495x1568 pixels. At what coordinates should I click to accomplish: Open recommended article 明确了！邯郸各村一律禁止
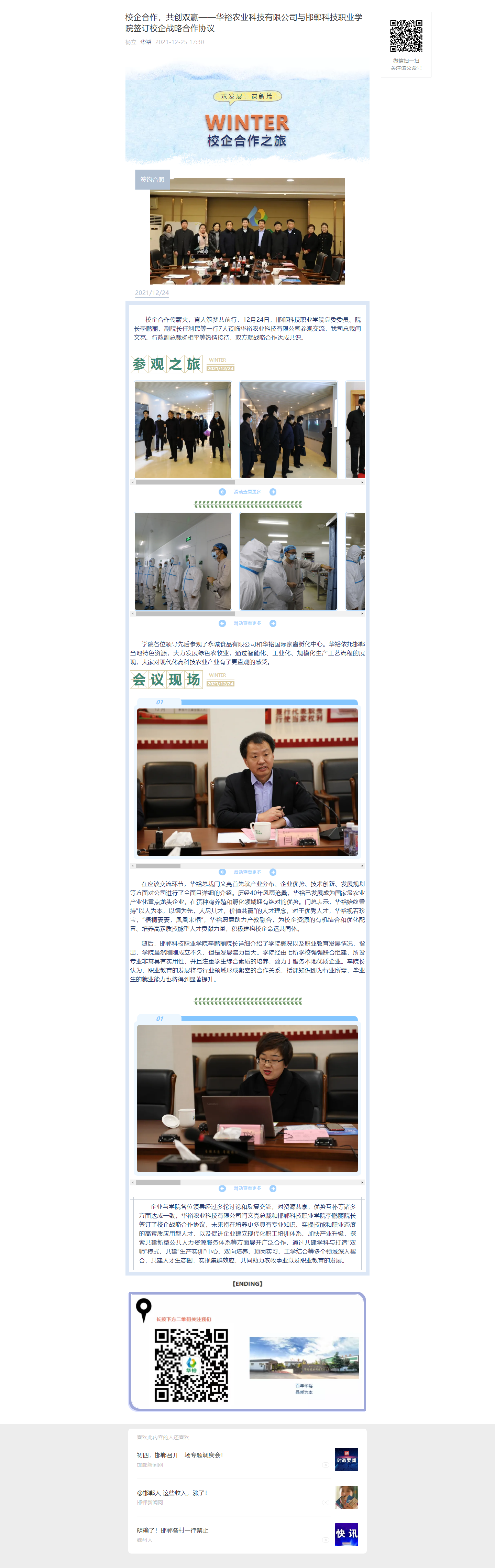pyautogui.click(x=173, y=1530)
